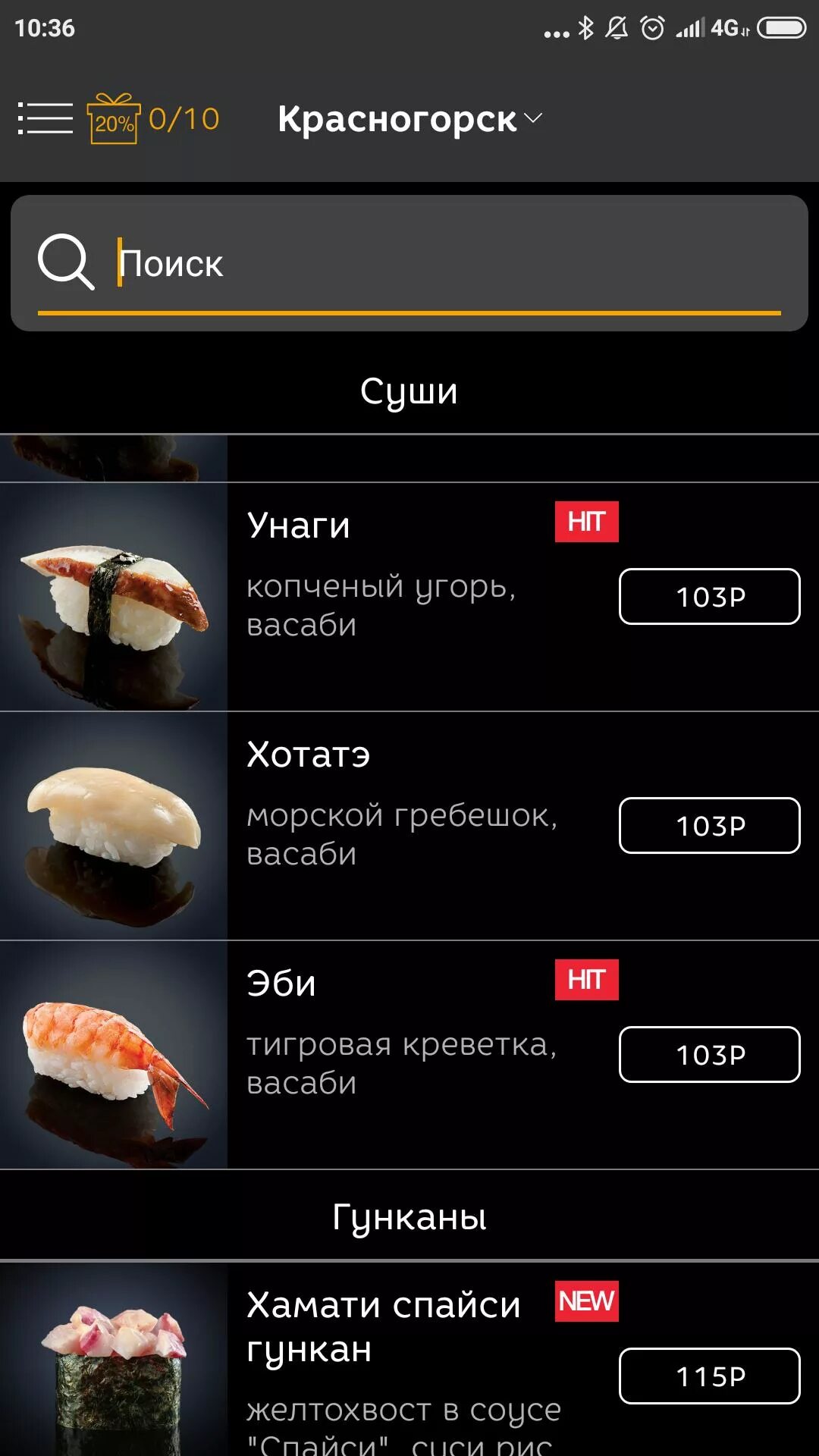
Task: Expand the Красногорск city dropdown
Action: (x=409, y=119)
